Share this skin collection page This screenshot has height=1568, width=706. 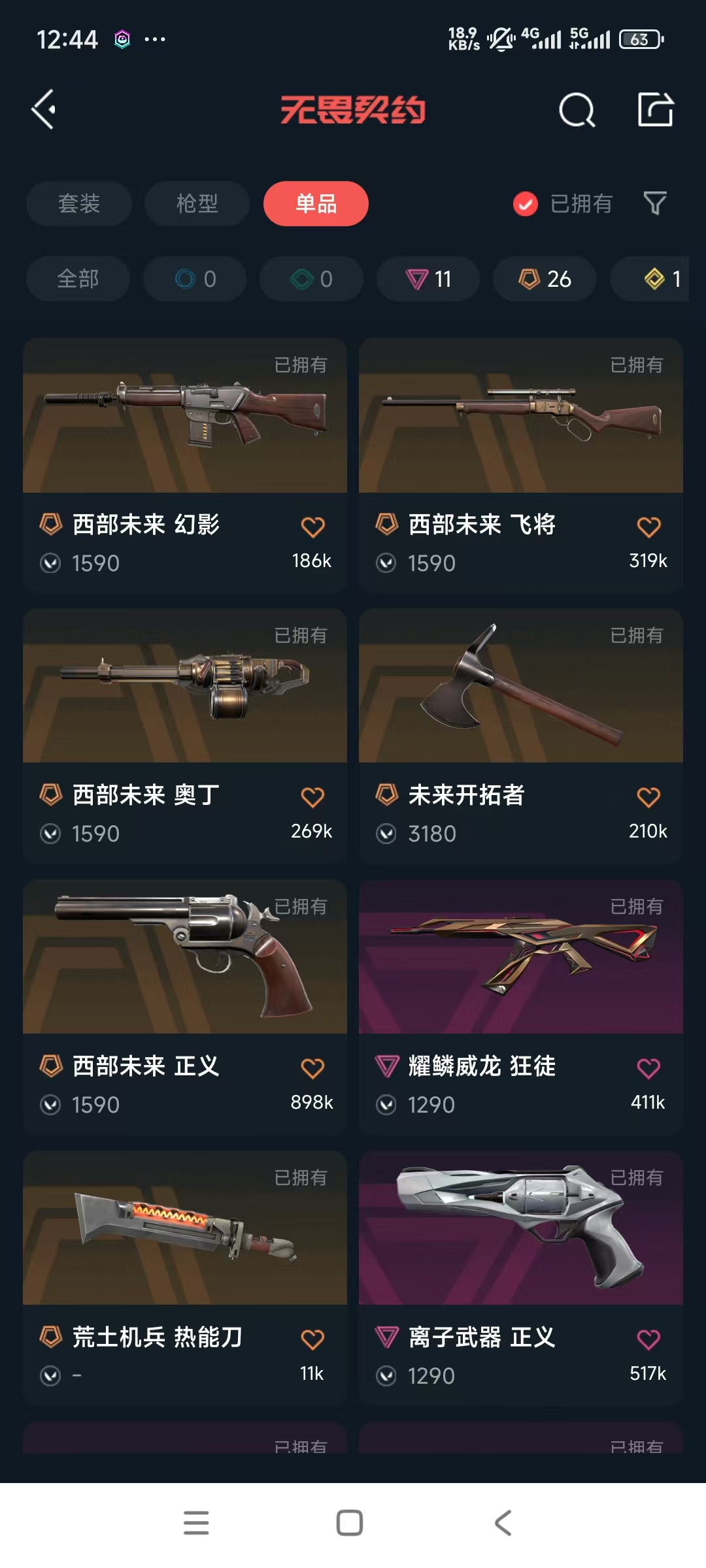coord(655,110)
